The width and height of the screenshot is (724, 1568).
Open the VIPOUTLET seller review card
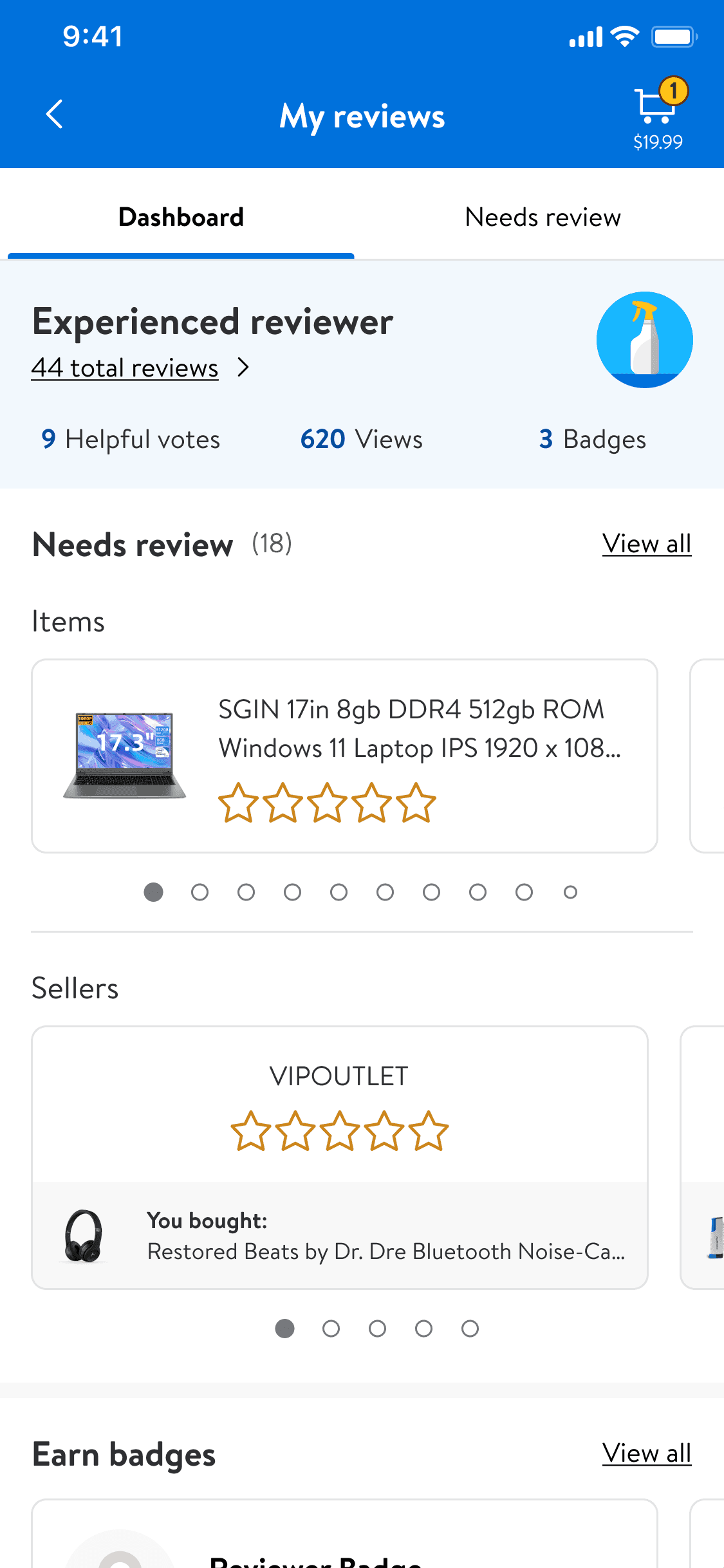(x=339, y=1076)
